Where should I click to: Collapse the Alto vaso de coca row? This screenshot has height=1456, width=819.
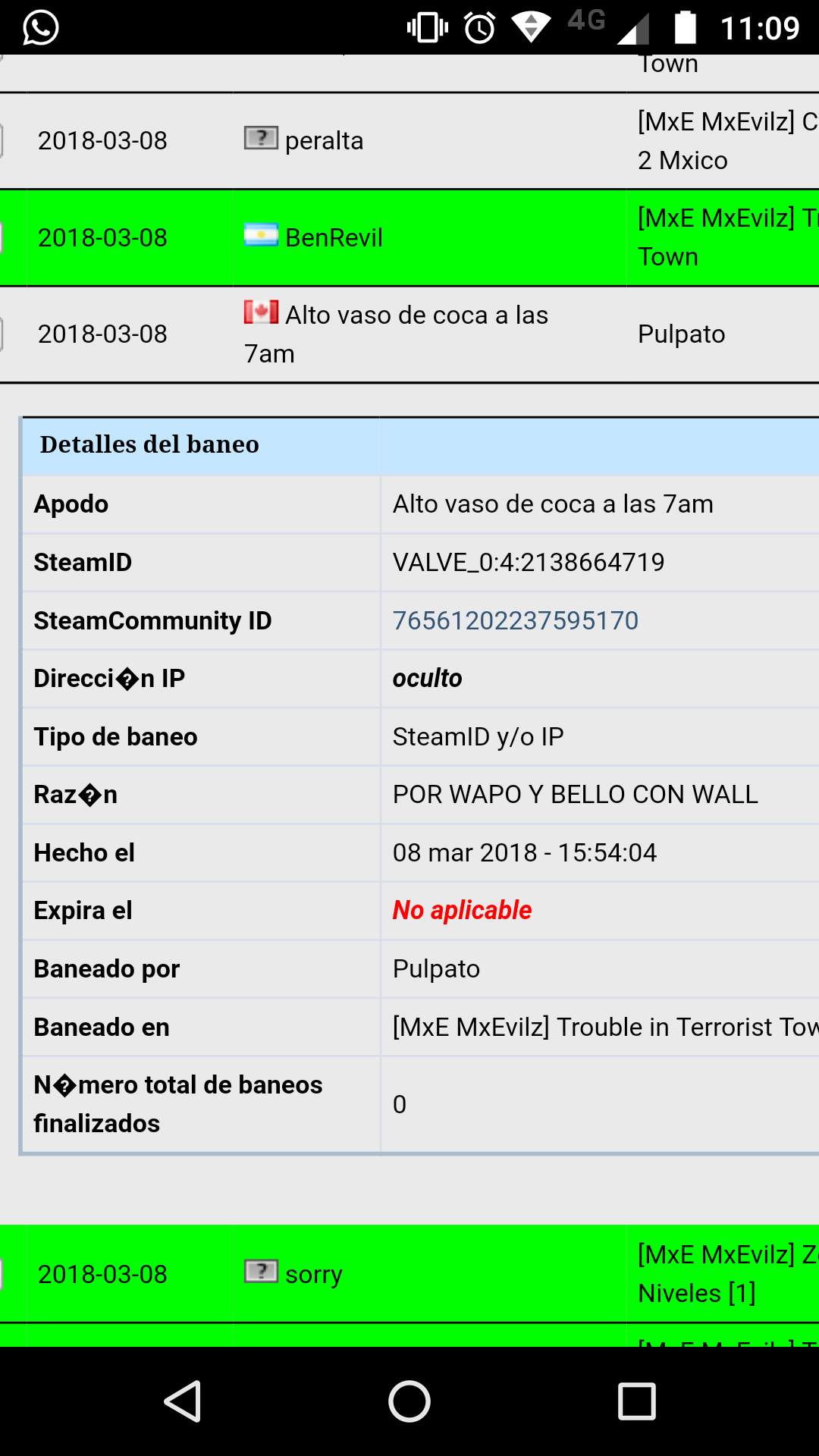[x=409, y=334]
